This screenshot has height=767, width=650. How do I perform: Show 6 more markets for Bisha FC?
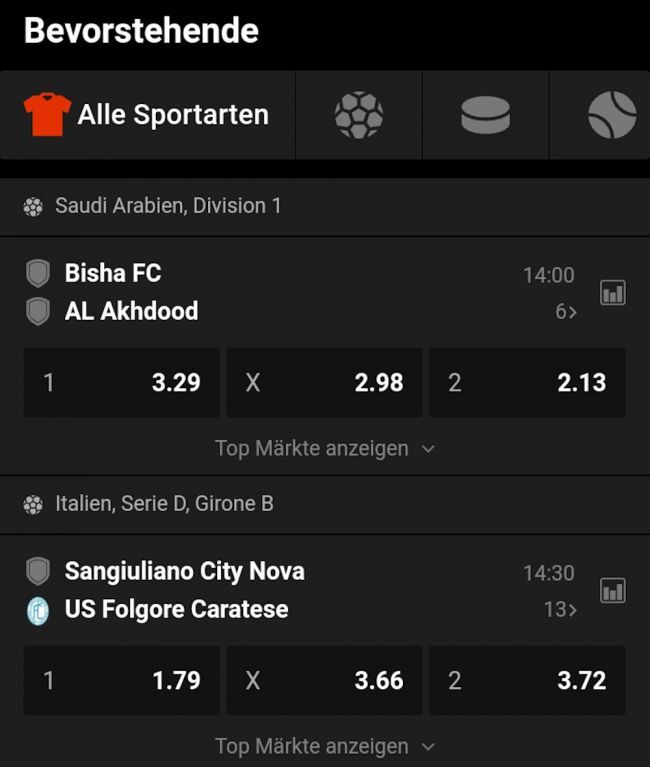pyautogui.click(x=566, y=312)
